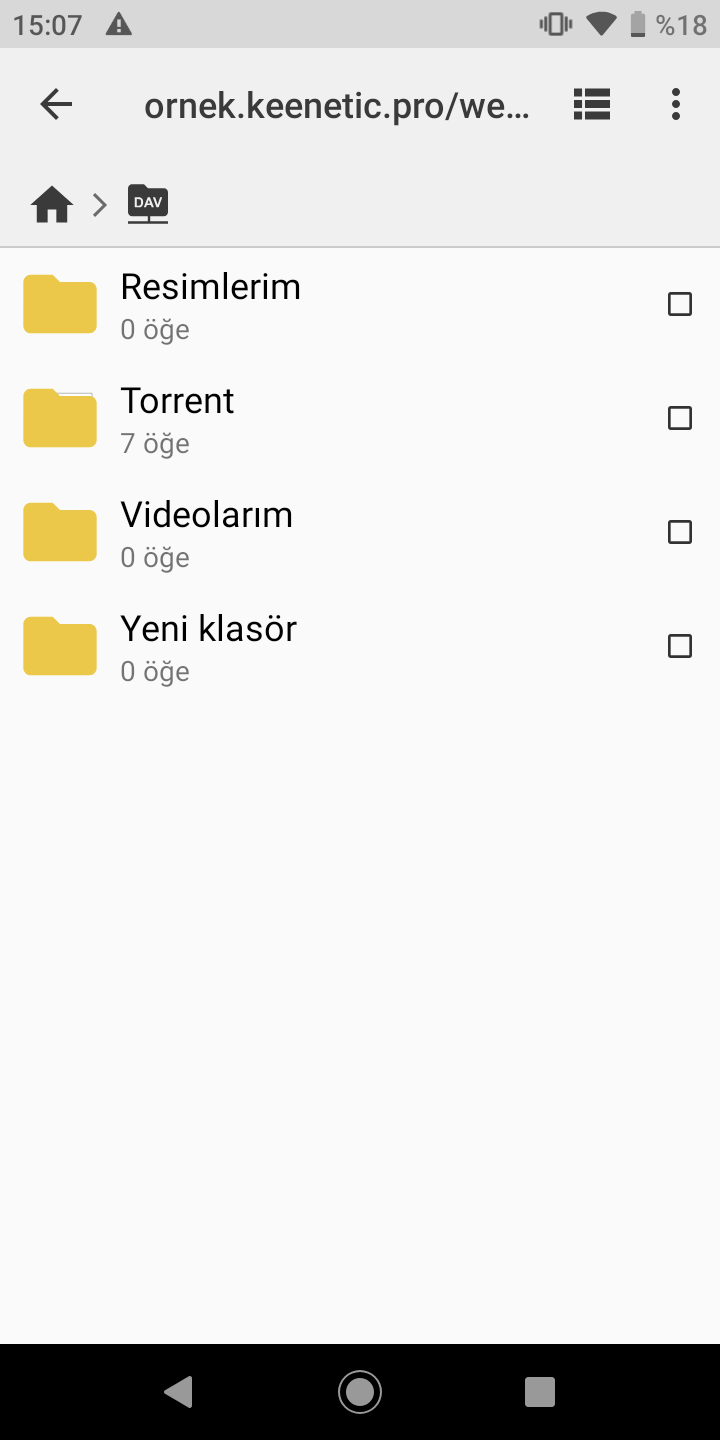
Task: Check the box next to Torrent
Action: point(680,418)
